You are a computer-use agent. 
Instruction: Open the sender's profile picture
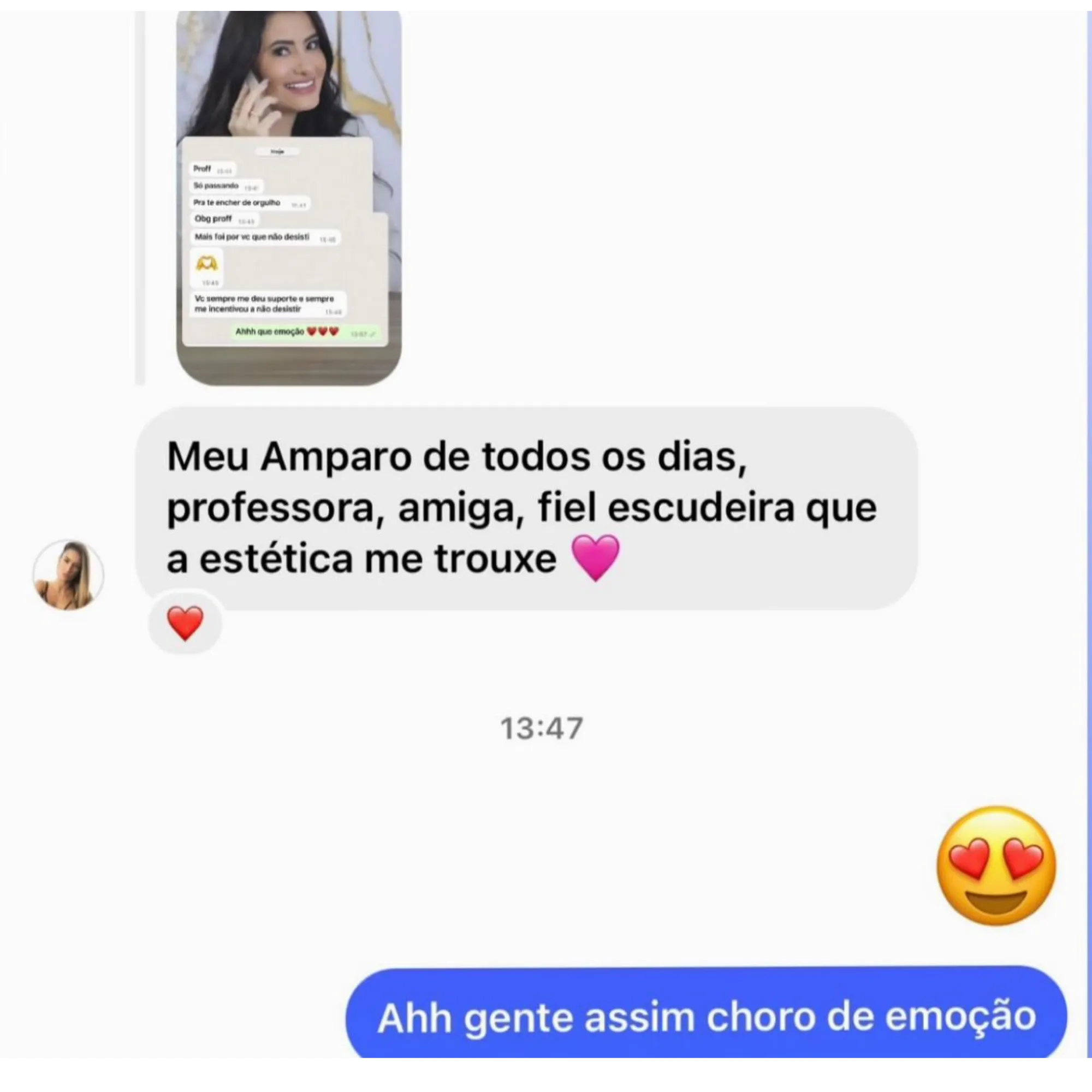point(68,575)
